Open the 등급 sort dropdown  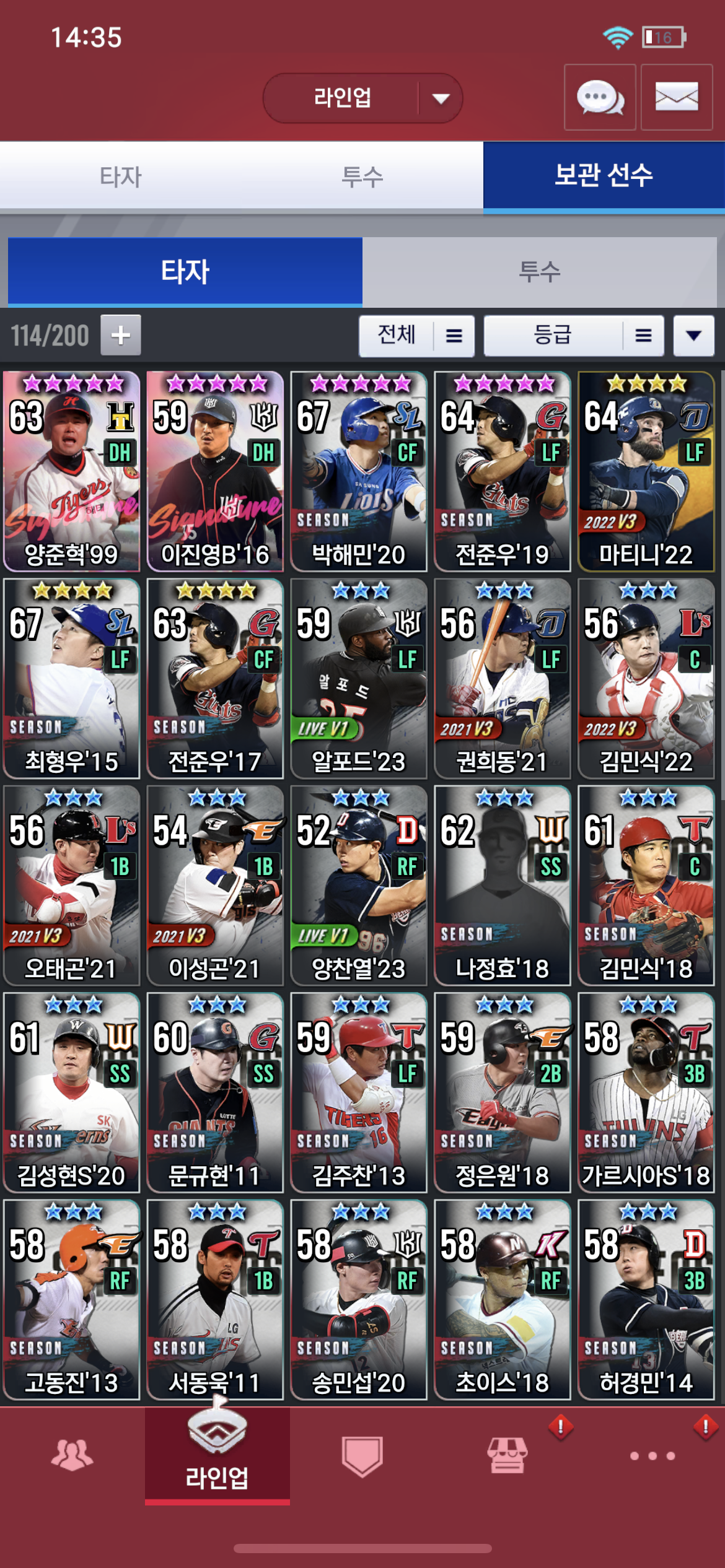(x=573, y=336)
